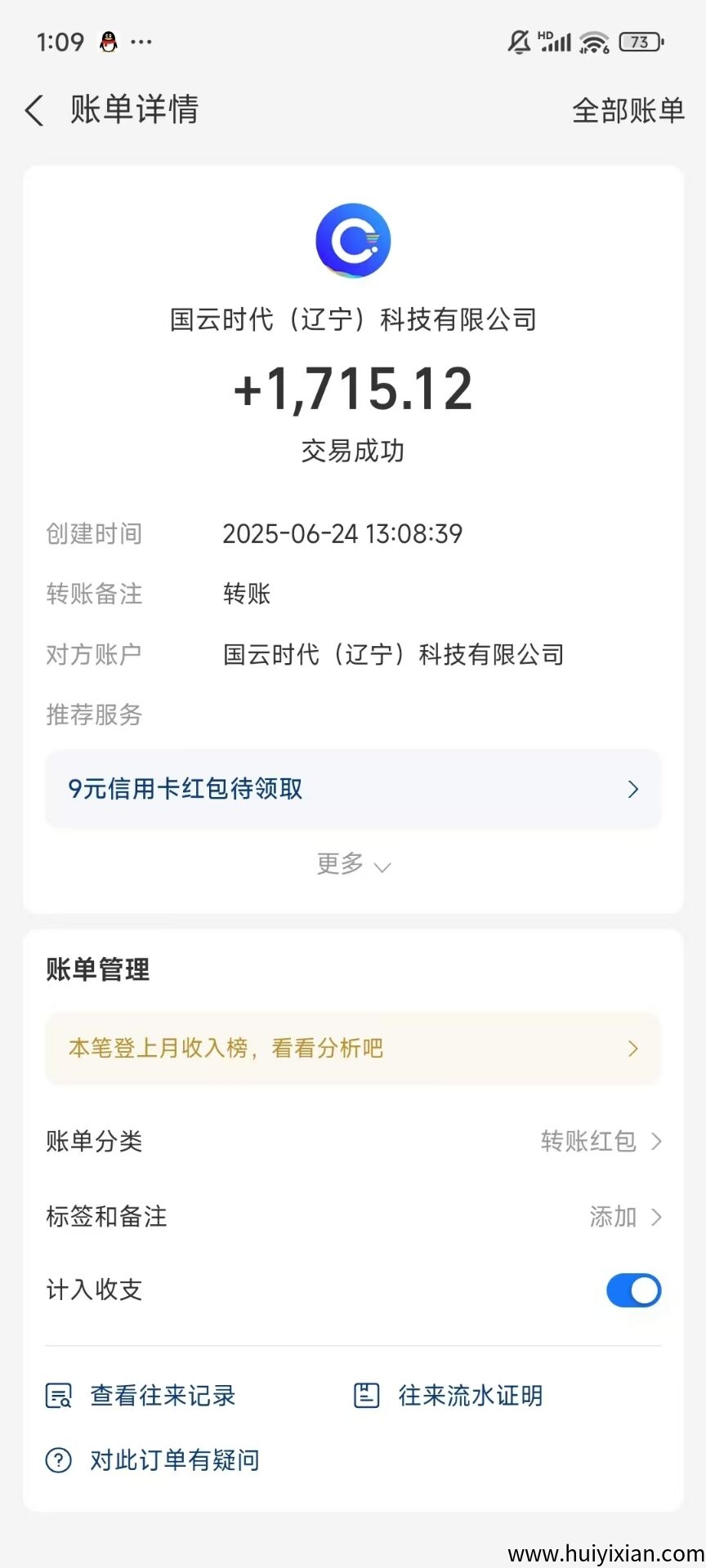
Task: Click the 往来流水证明 document icon
Action: 365,1395
